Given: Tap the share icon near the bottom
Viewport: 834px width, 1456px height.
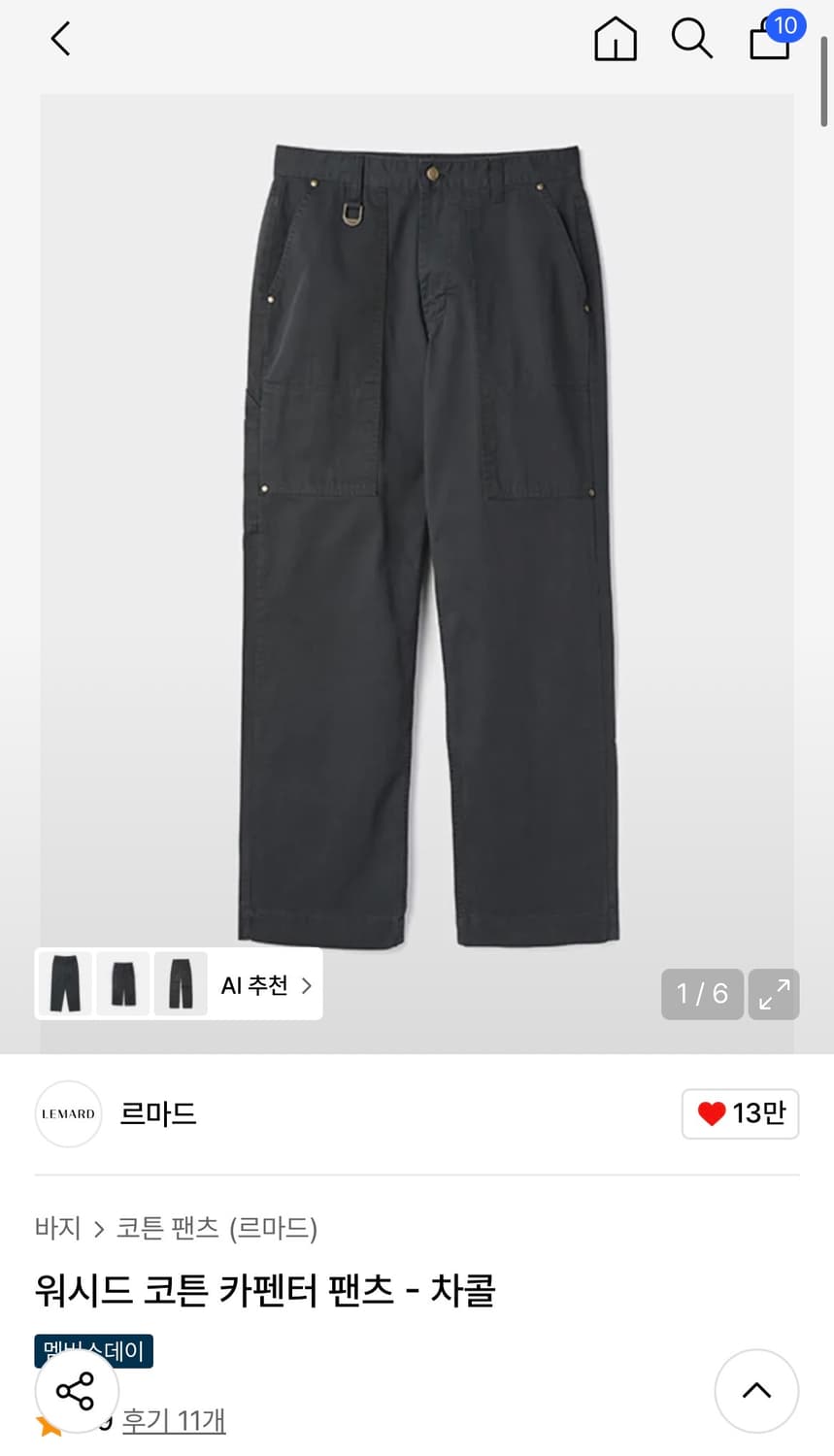Looking at the screenshot, I should coord(76,1391).
